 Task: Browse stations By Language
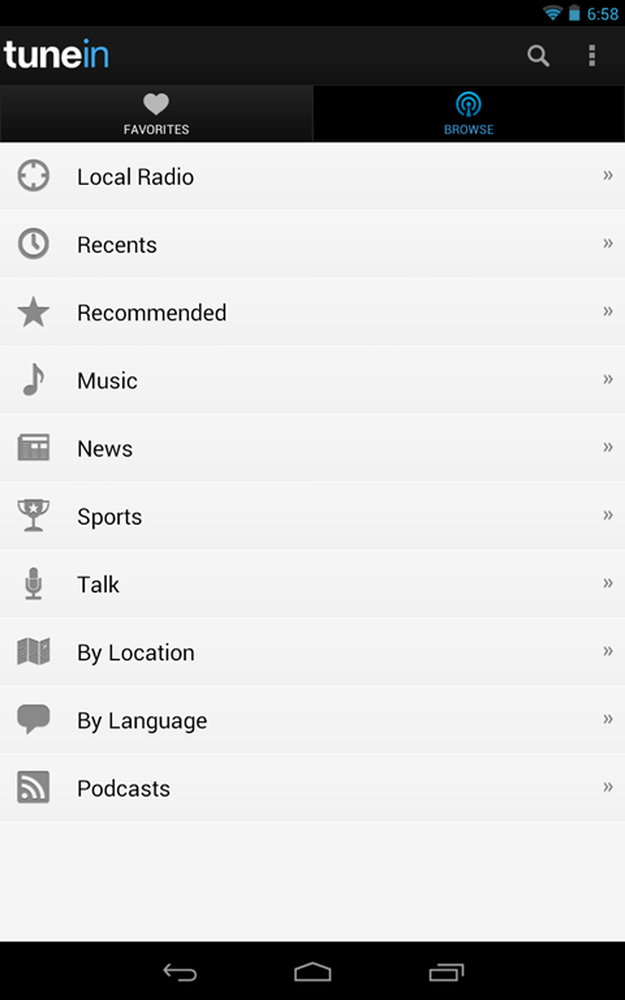tap(312, 720)
